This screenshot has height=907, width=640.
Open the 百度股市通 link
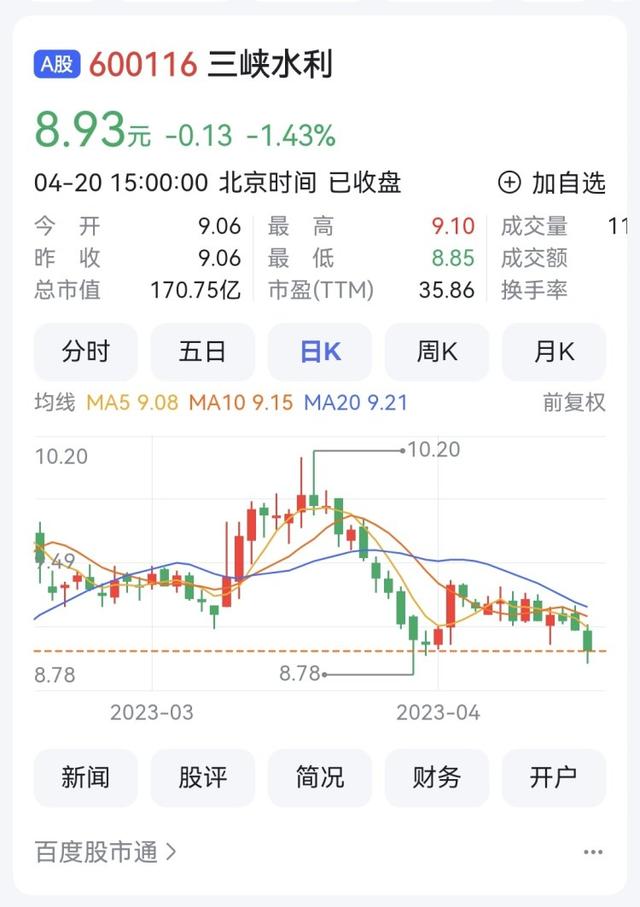[x=106, y=852]
